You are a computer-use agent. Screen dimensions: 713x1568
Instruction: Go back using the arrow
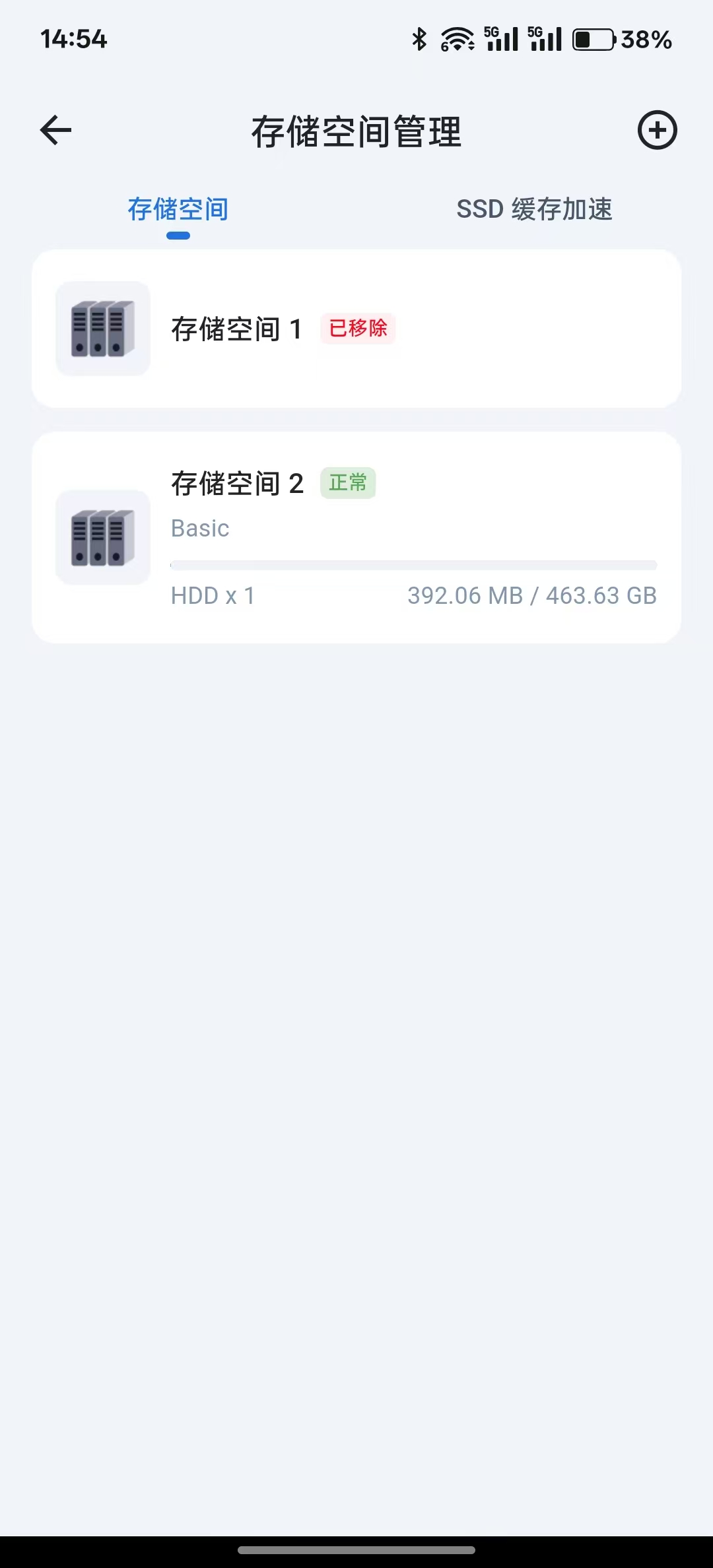(55, 130)
